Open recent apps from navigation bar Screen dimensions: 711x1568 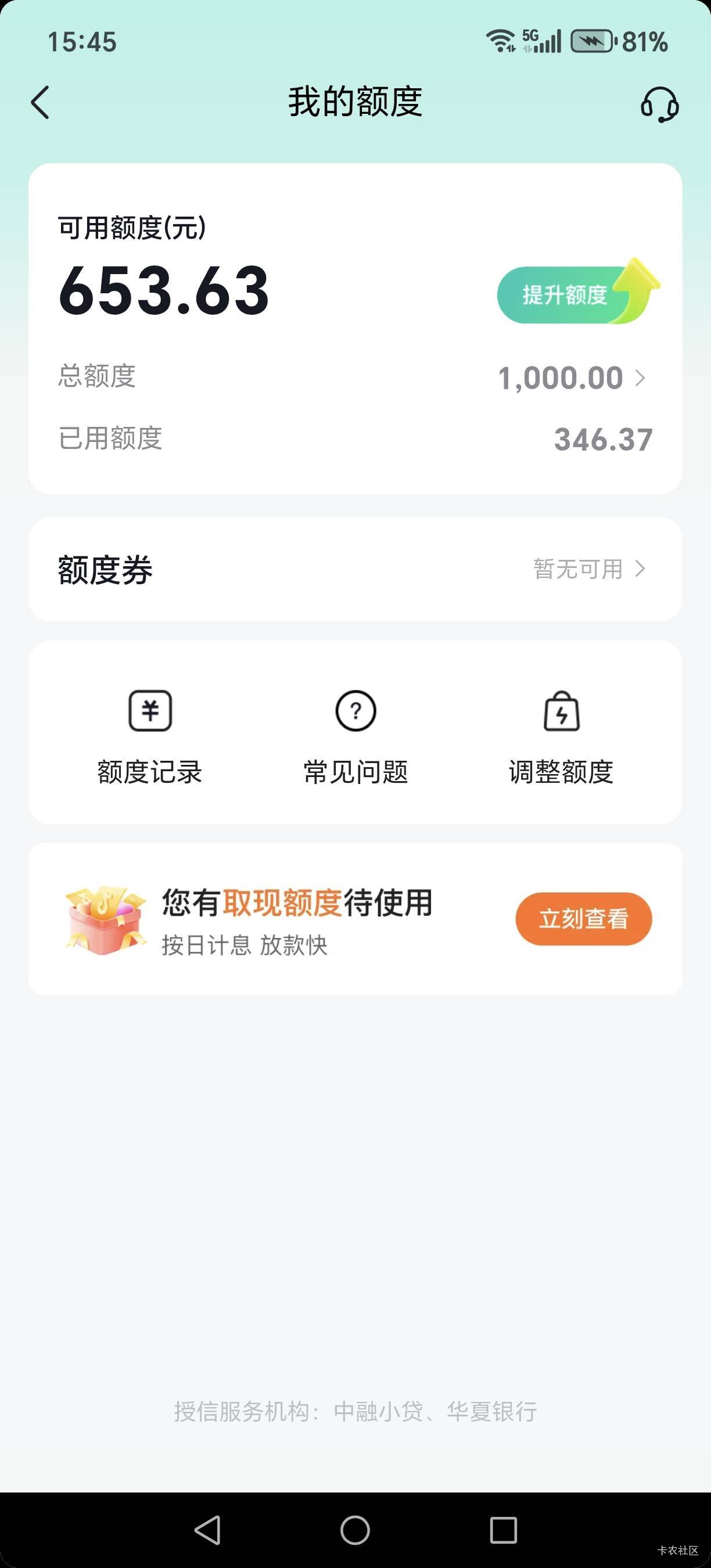(x=503, y=1530)
